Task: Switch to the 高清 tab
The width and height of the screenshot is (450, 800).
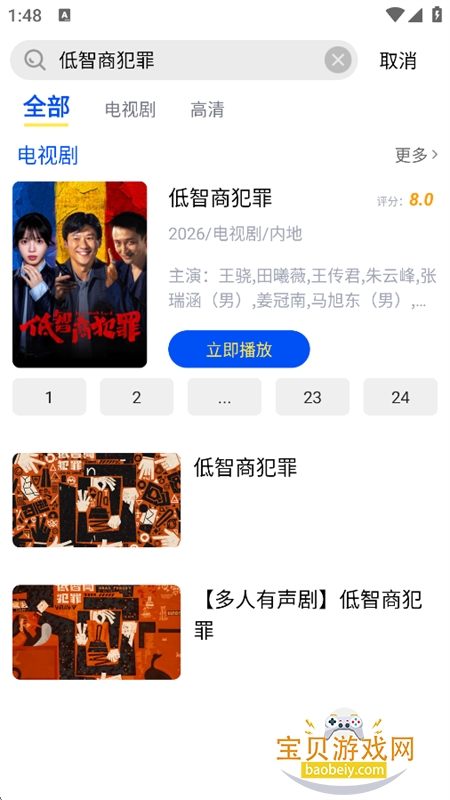Action: (x=207, y=110)
